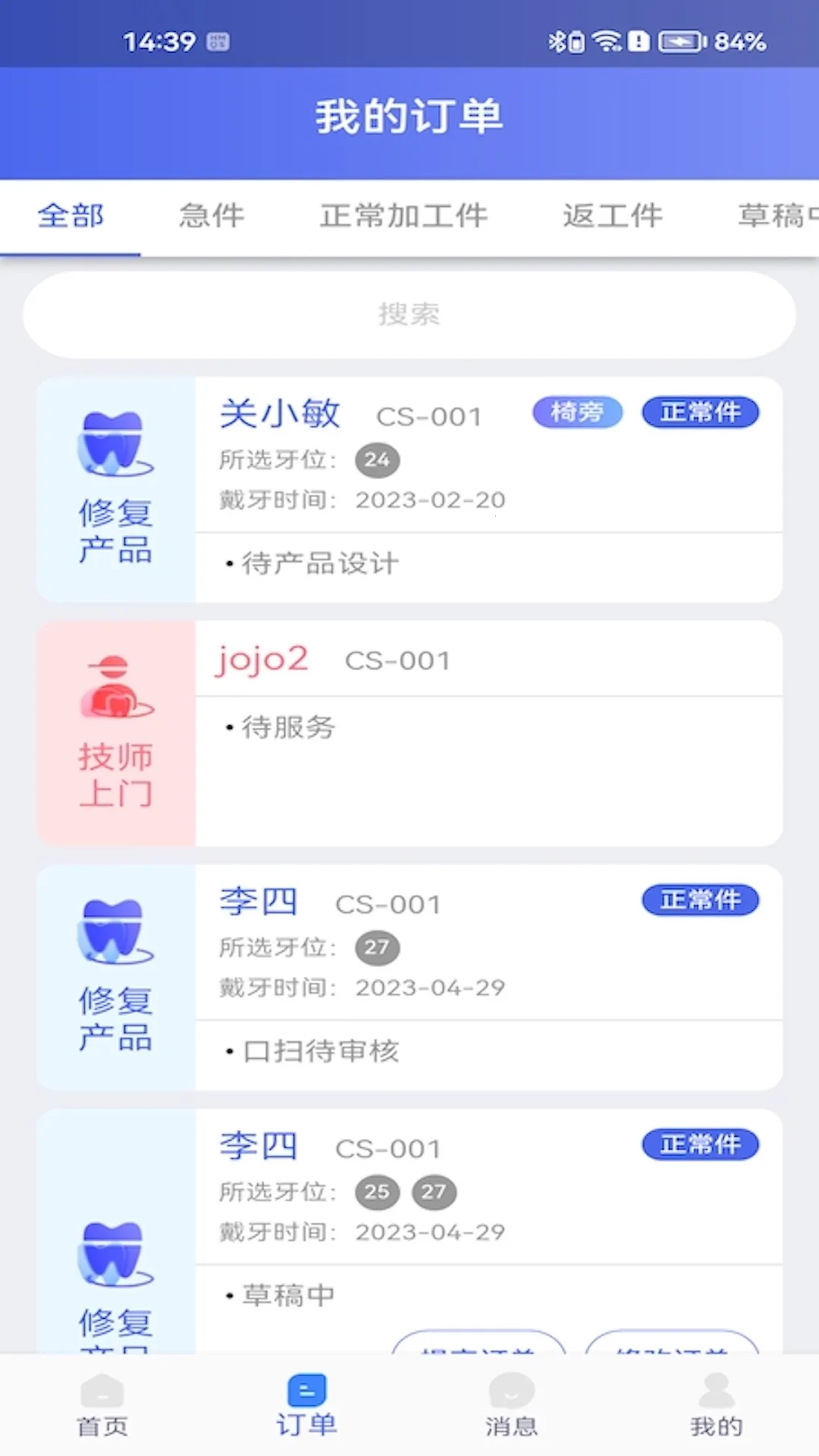Click the 椅旁 badge on 关小敏's order
The width and height of the screenshot is (819, 1456).
tap(577, 413)
